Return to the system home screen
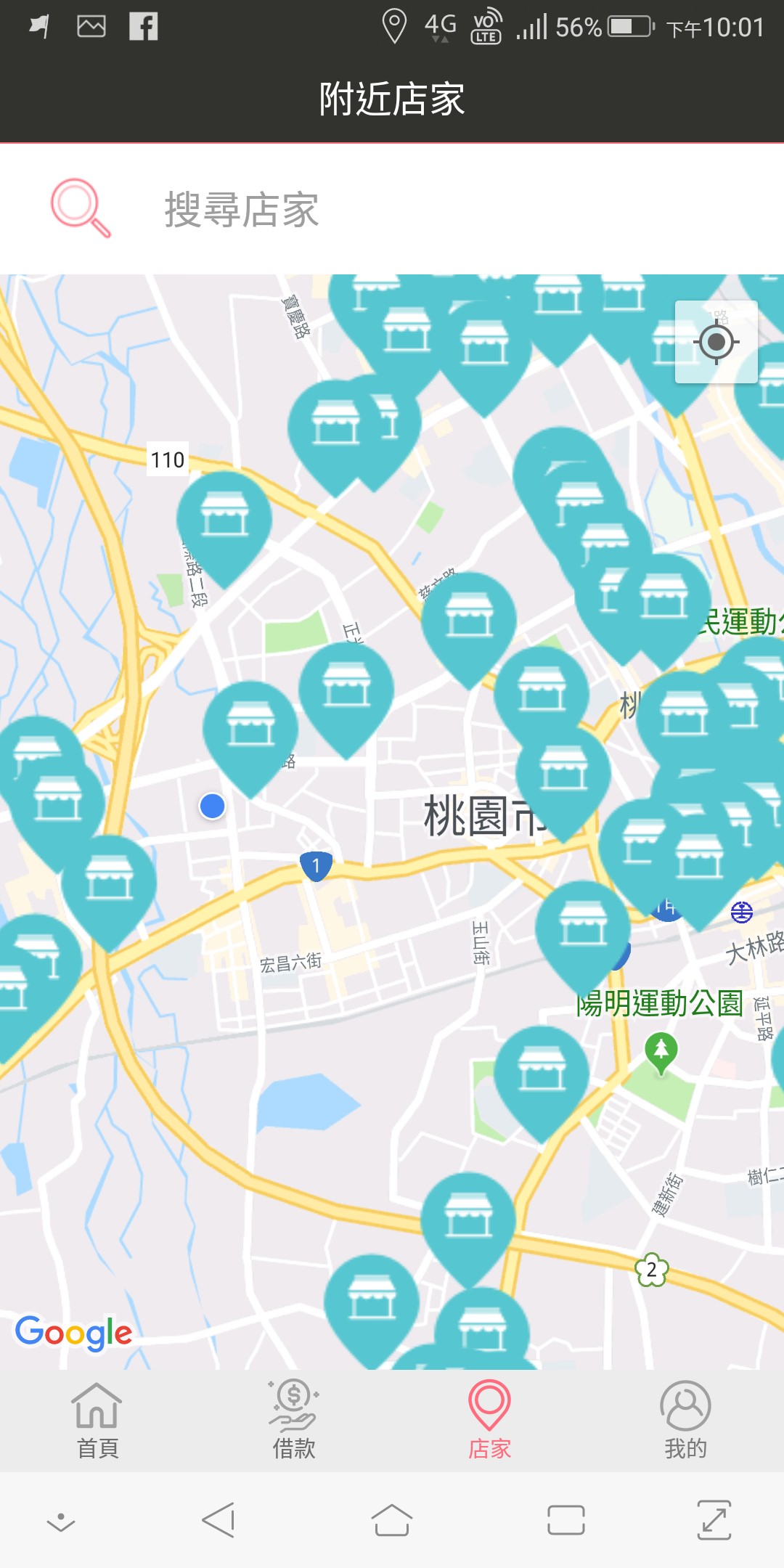 [392, 1520]
